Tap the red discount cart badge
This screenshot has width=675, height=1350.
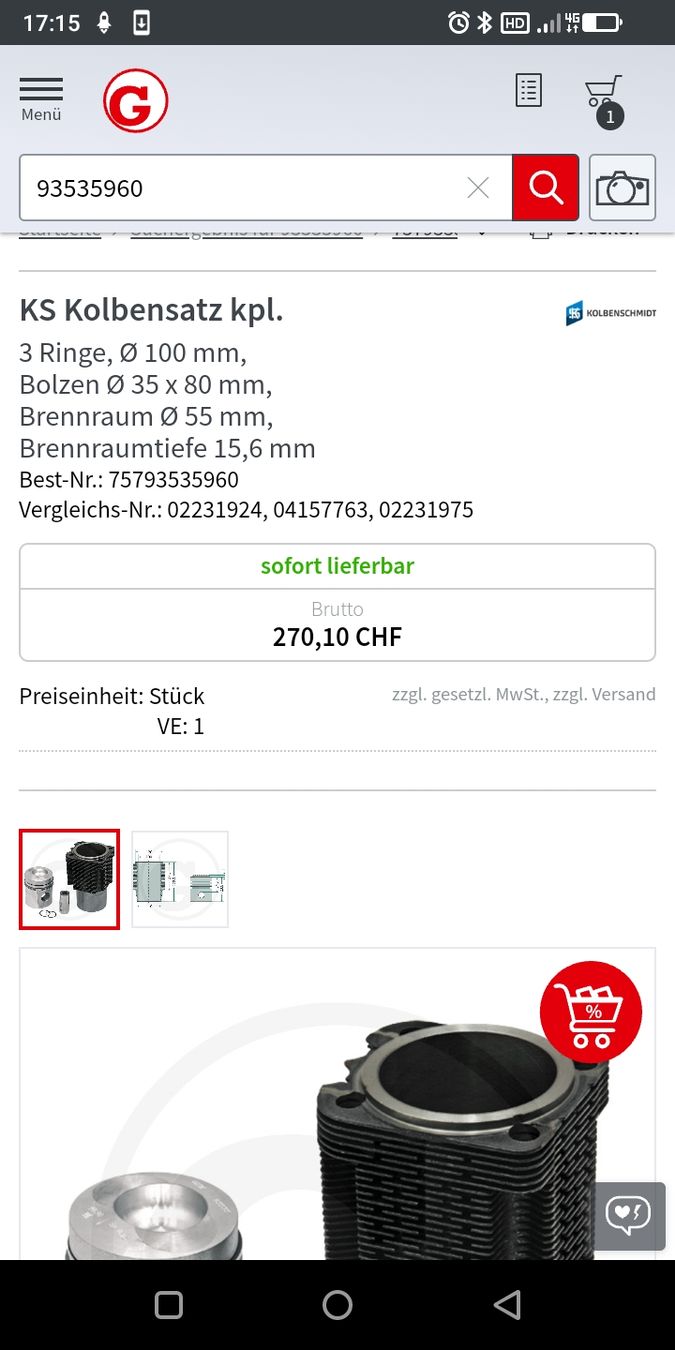coord(590,1011)
